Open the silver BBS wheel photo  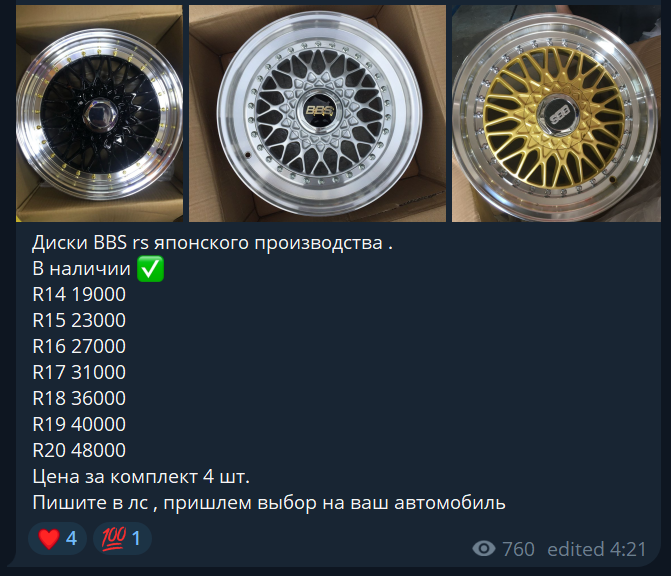click(317, 113)
